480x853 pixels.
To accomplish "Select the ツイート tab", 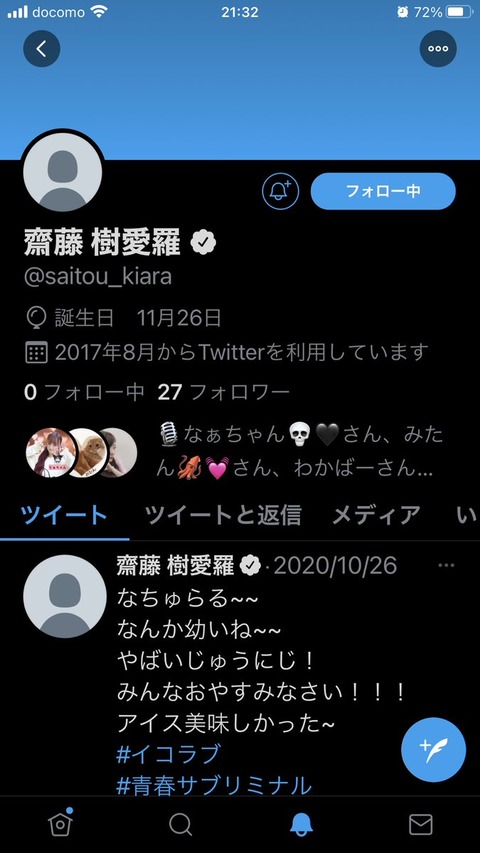I will coord(64,515).
